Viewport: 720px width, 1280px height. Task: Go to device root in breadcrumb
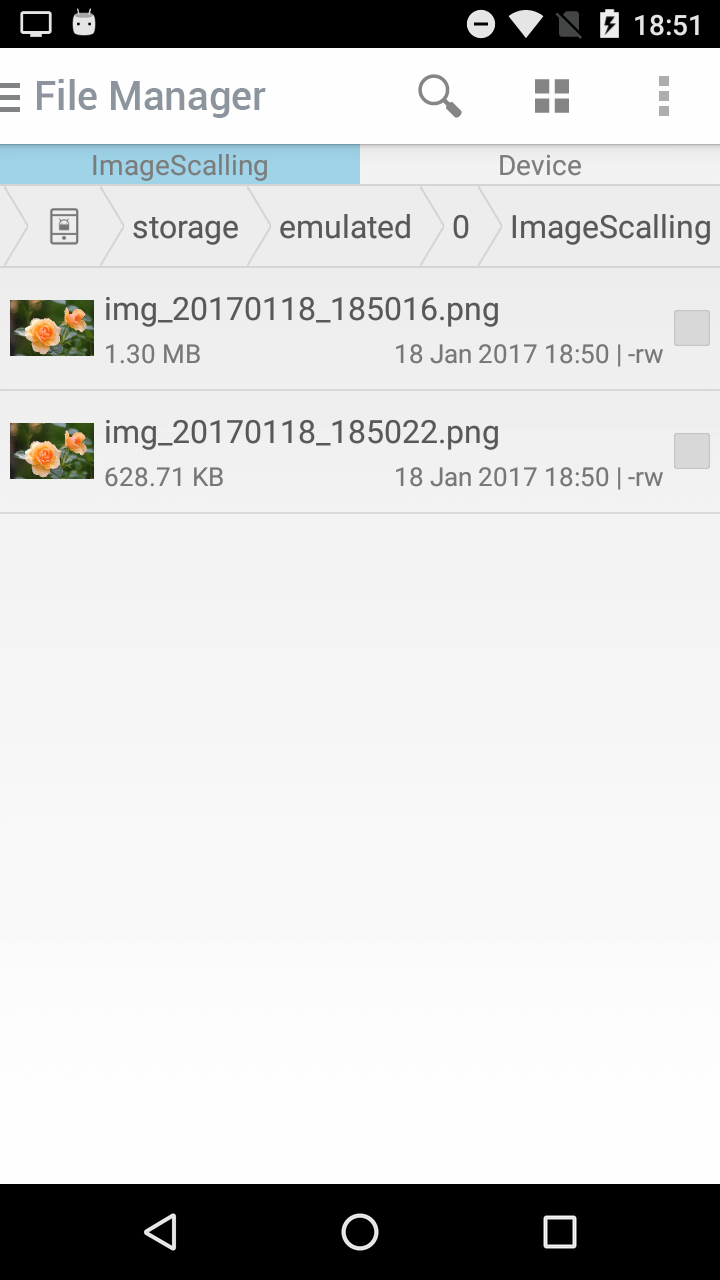pyautogui.click(x=64, y=227)
